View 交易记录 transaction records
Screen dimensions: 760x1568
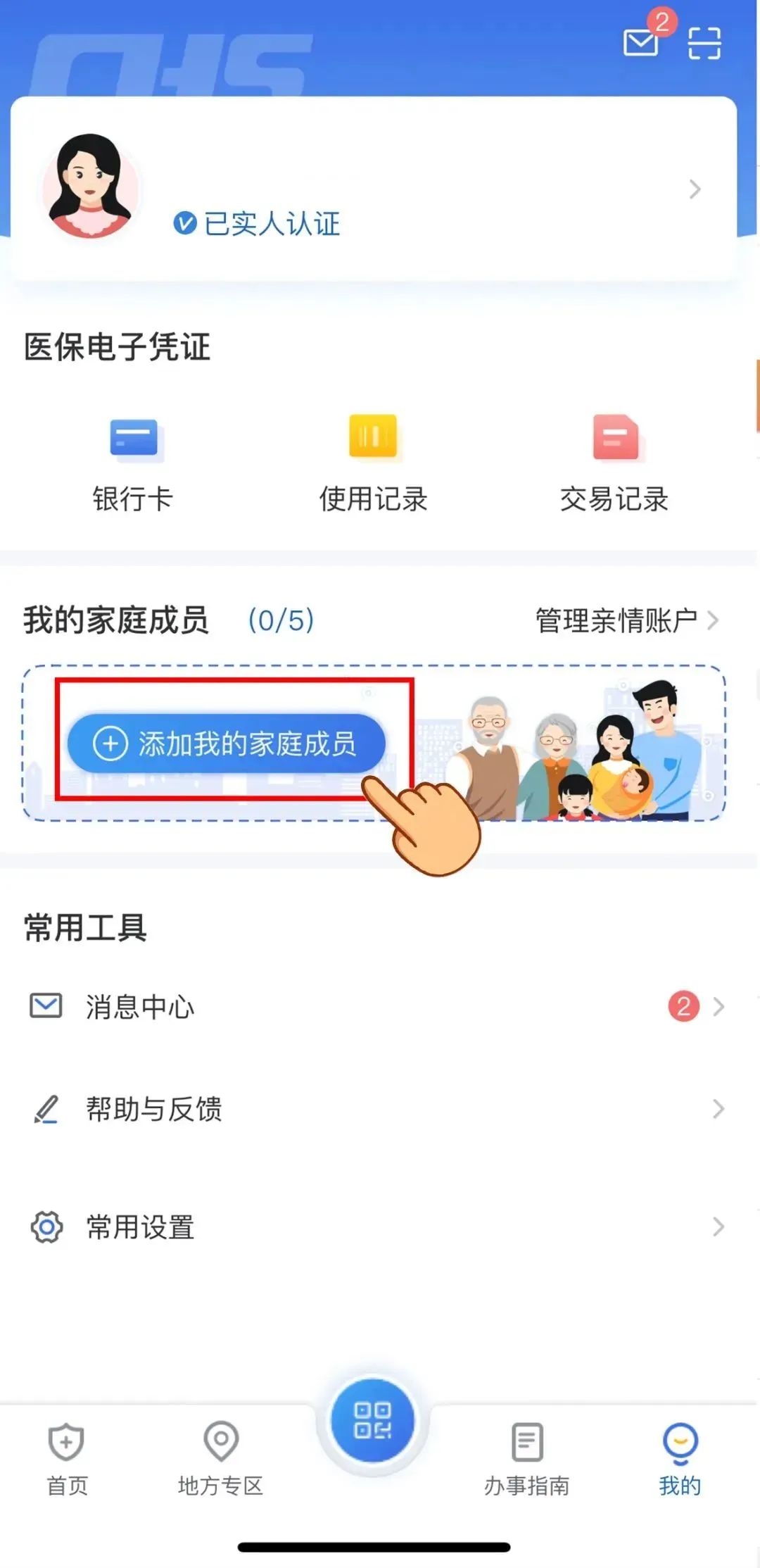pos(614,463)
